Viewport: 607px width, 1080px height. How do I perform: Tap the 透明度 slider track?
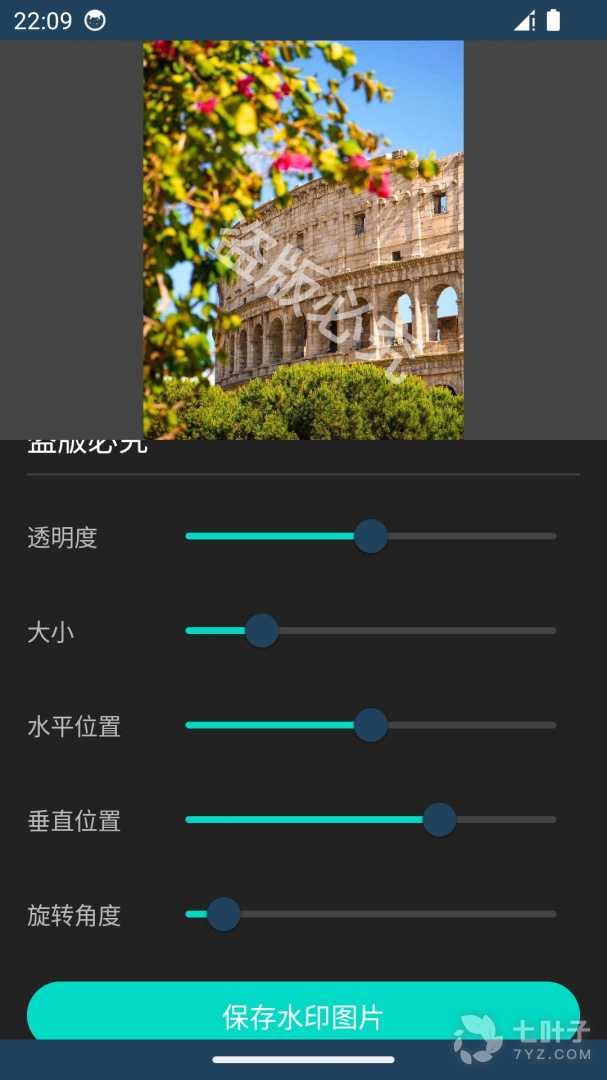pos(371,536)
